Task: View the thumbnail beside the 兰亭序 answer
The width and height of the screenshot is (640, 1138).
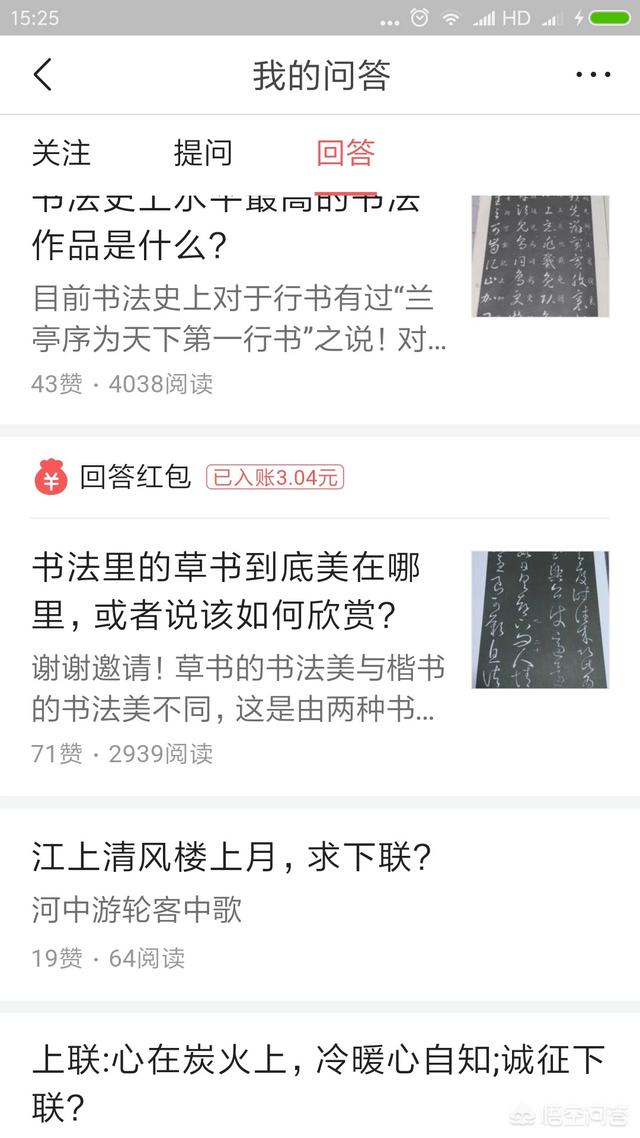Action: click(x=540, y=256)
